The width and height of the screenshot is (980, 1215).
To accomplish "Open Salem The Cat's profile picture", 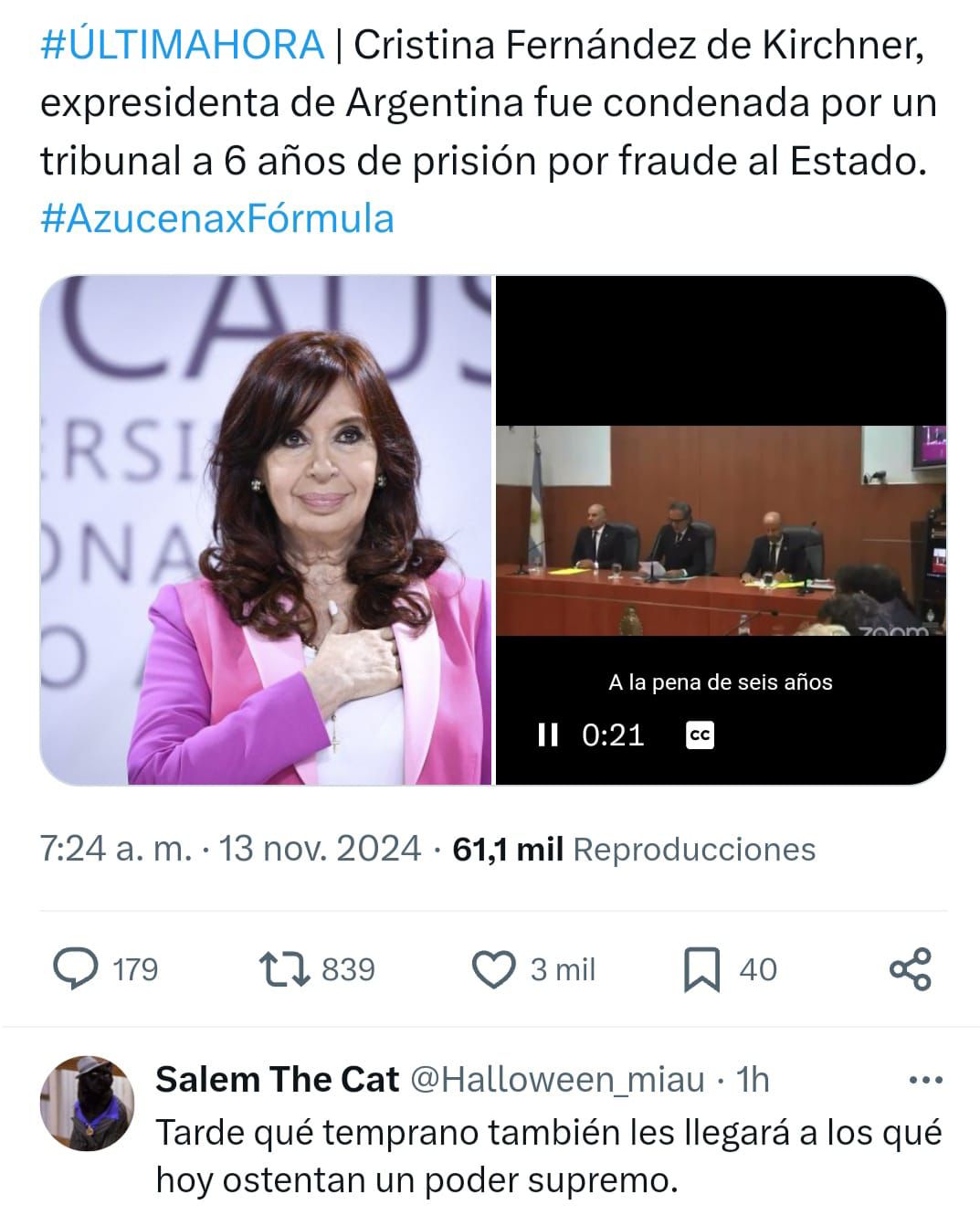I will (88, 1103).
